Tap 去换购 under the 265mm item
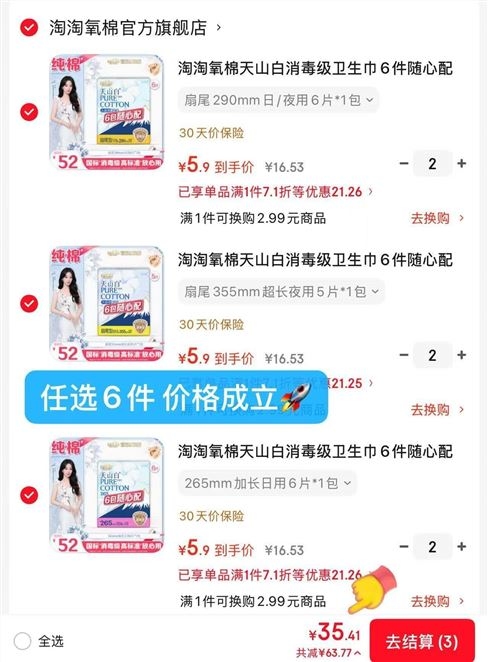Image resolution: width=488 pixels, height=662 pixels. click(x=437, y=601)
